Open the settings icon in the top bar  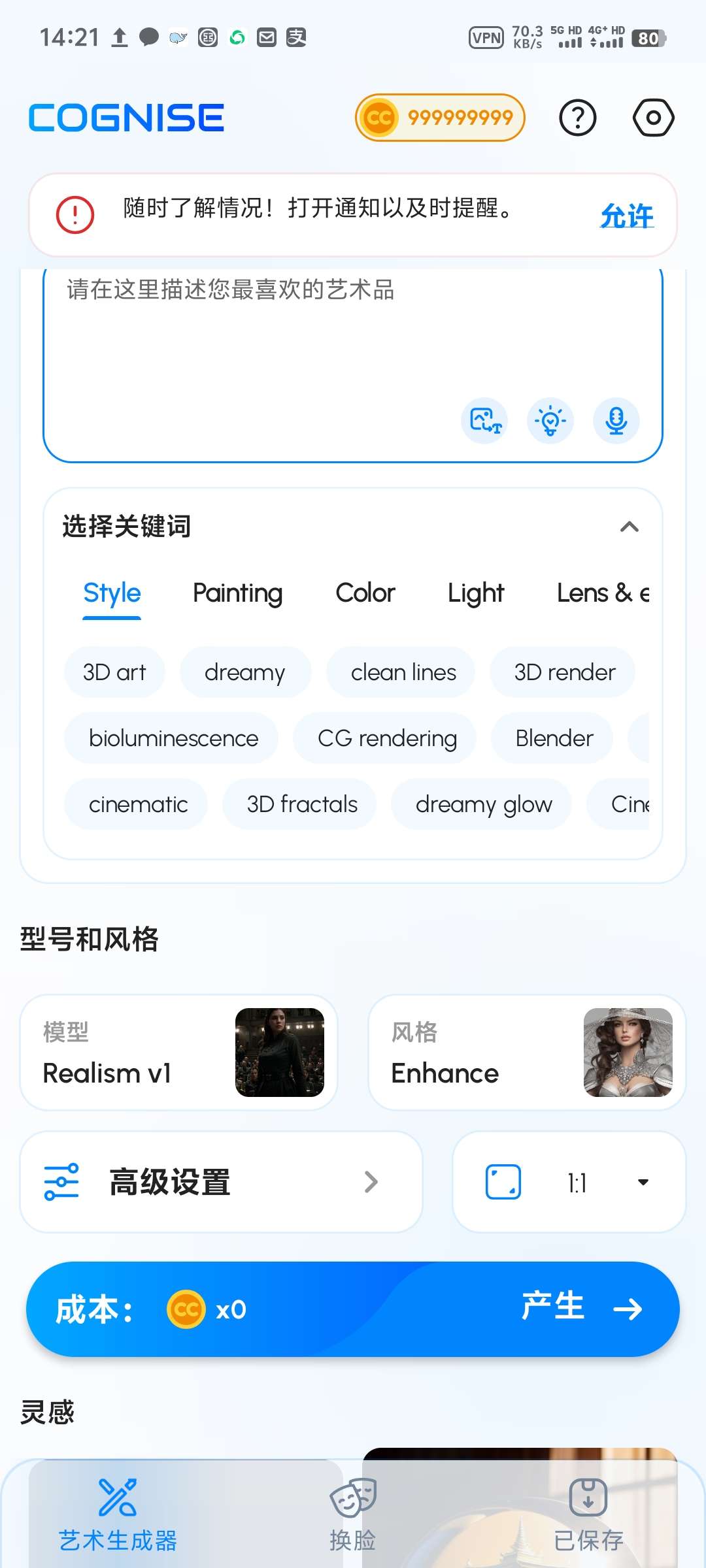(x=653, y=118)
